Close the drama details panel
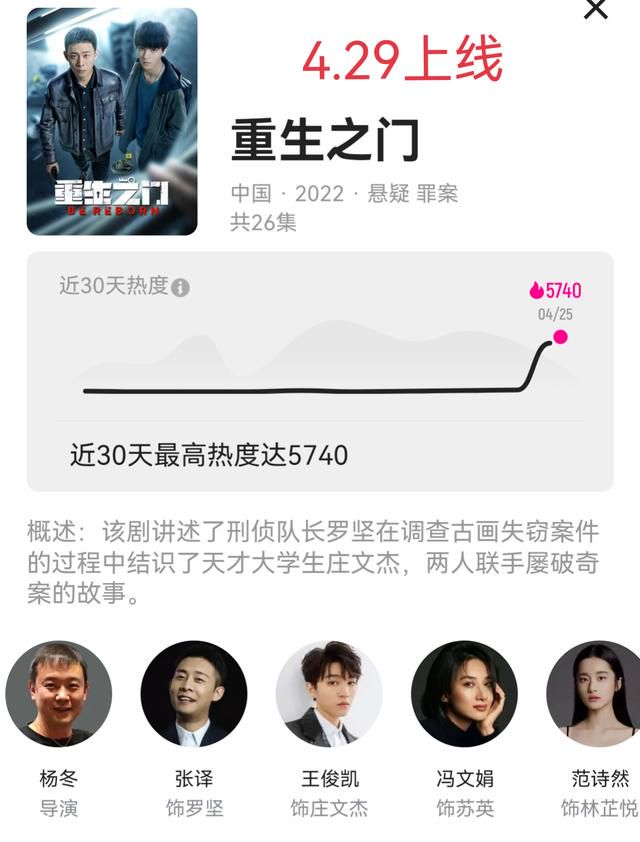This screenshot has width=640, height=842. (596, 9)
